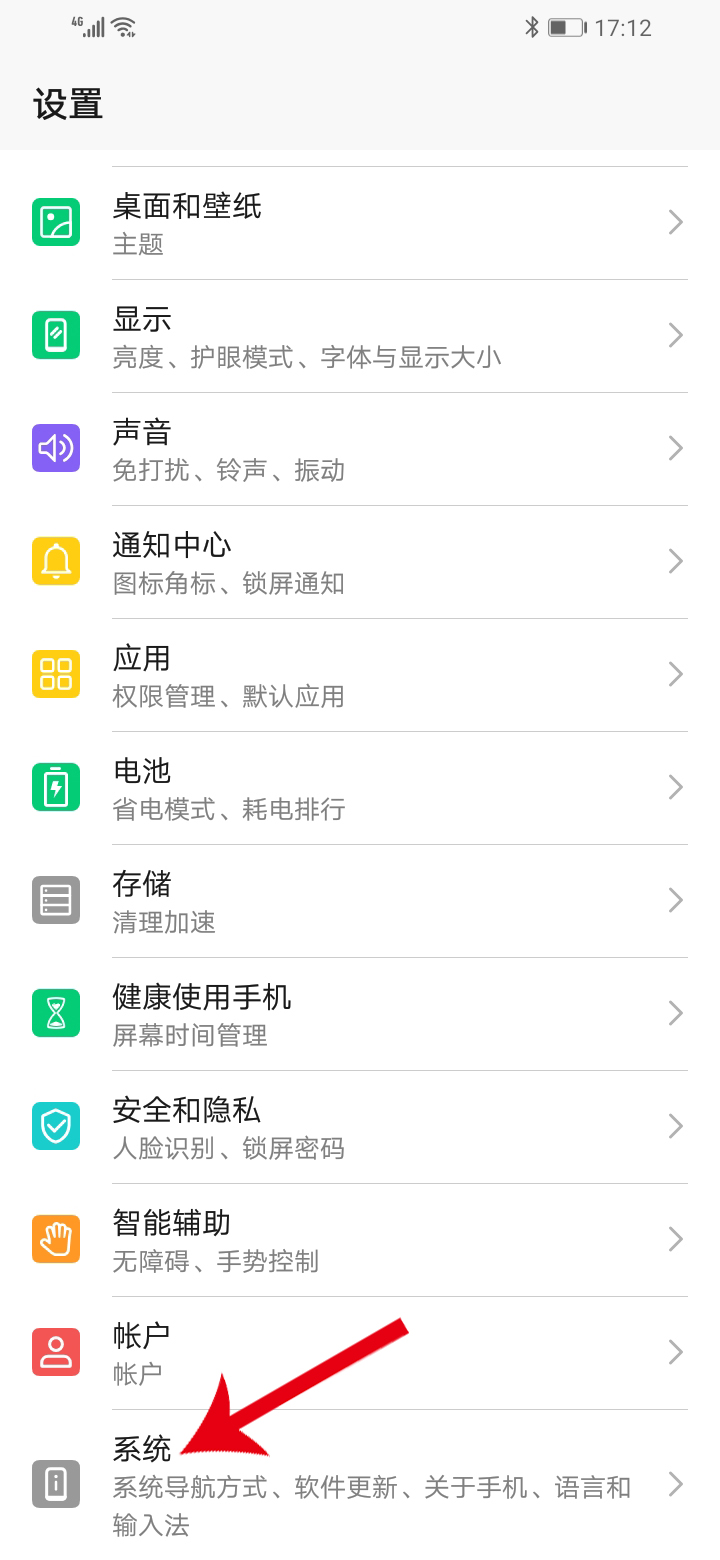
Task: Open the orange 智能辅助 hand icon
Action: pyautogui.click(x=55, y=1239)
